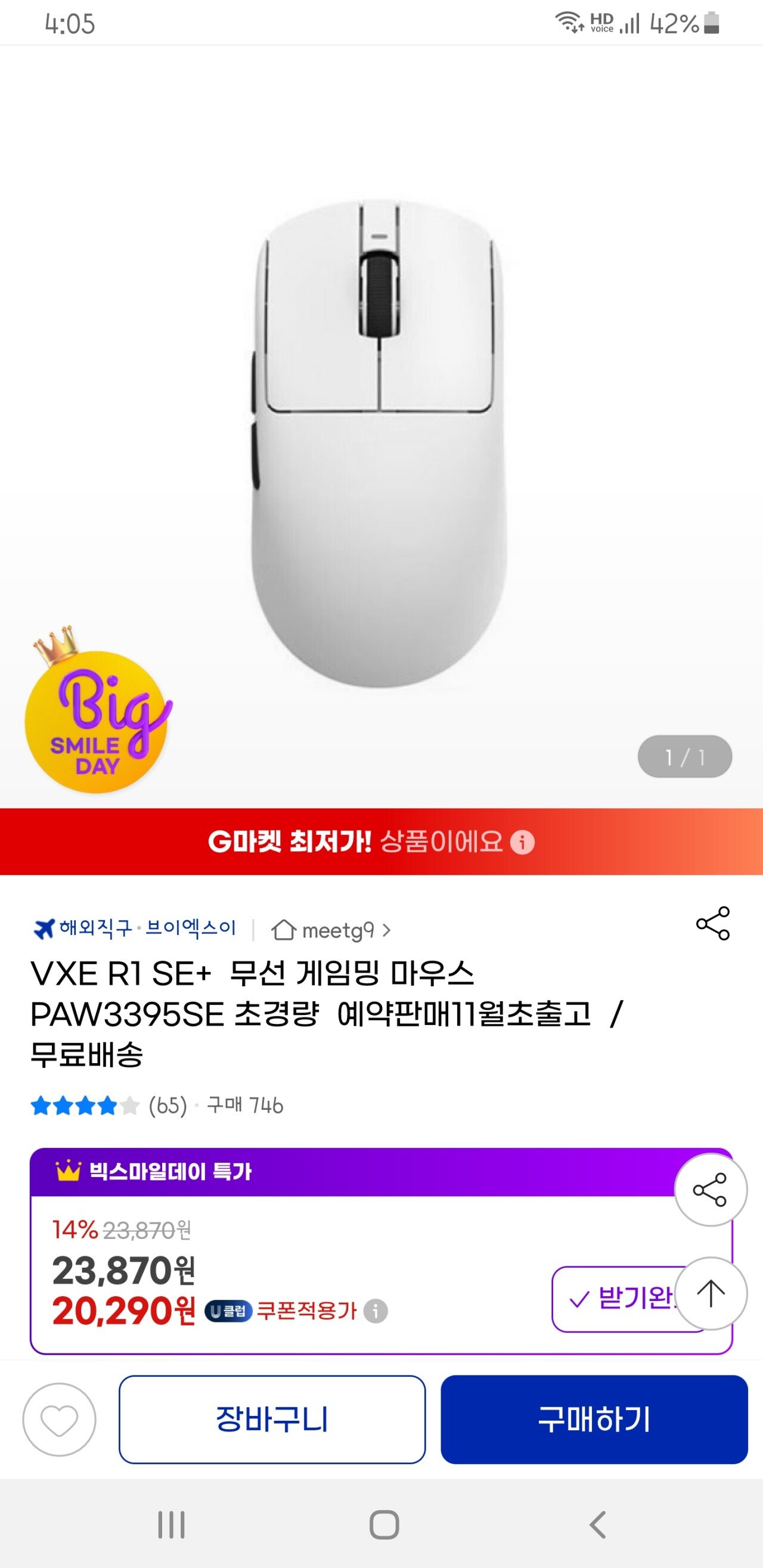Viewport: 763px width, 1568px height.
Task: Tap the 받기완료 coupon button
Action: 615,1299
